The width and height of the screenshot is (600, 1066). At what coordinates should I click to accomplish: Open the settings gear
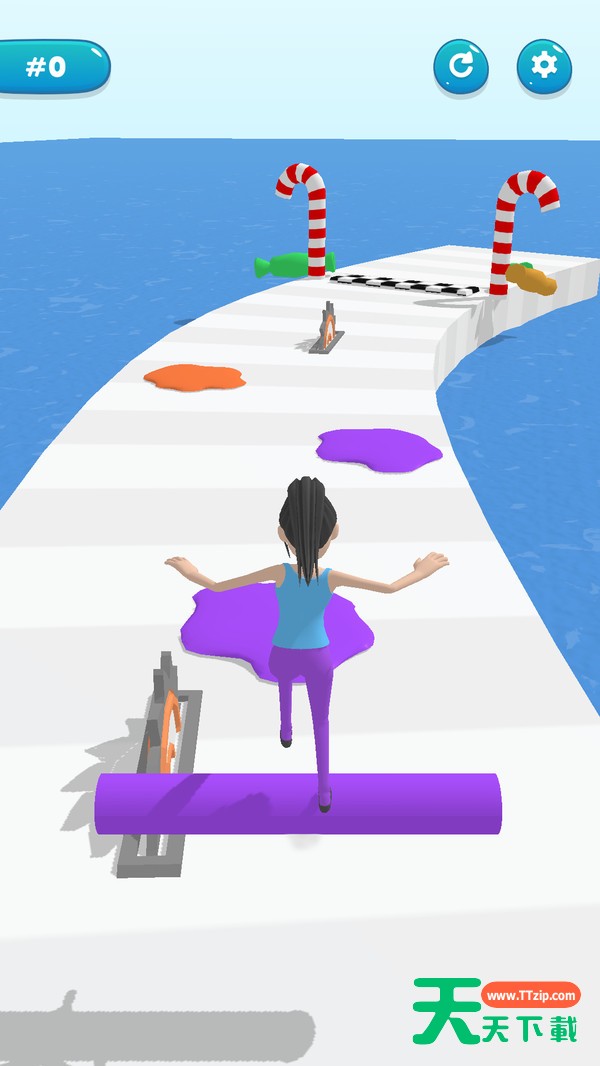coord(544,67)
